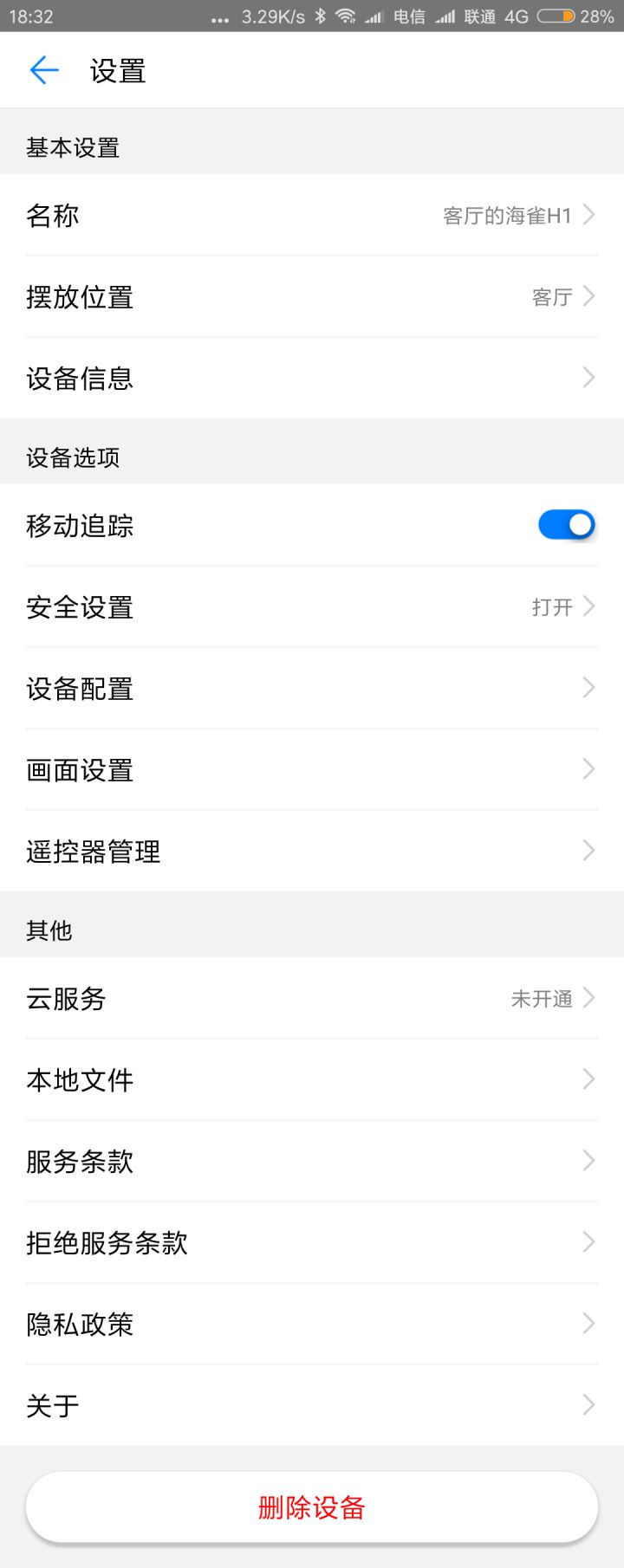This screenshot has width=624, height=1568.
Task: Select 设备配置 device configuration
Action: (312, 687)
